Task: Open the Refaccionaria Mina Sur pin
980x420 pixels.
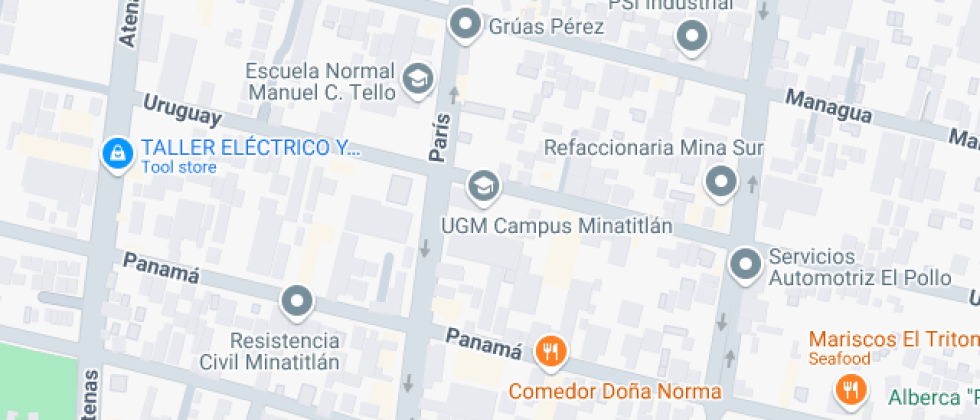Action: [x=720, y=182]
